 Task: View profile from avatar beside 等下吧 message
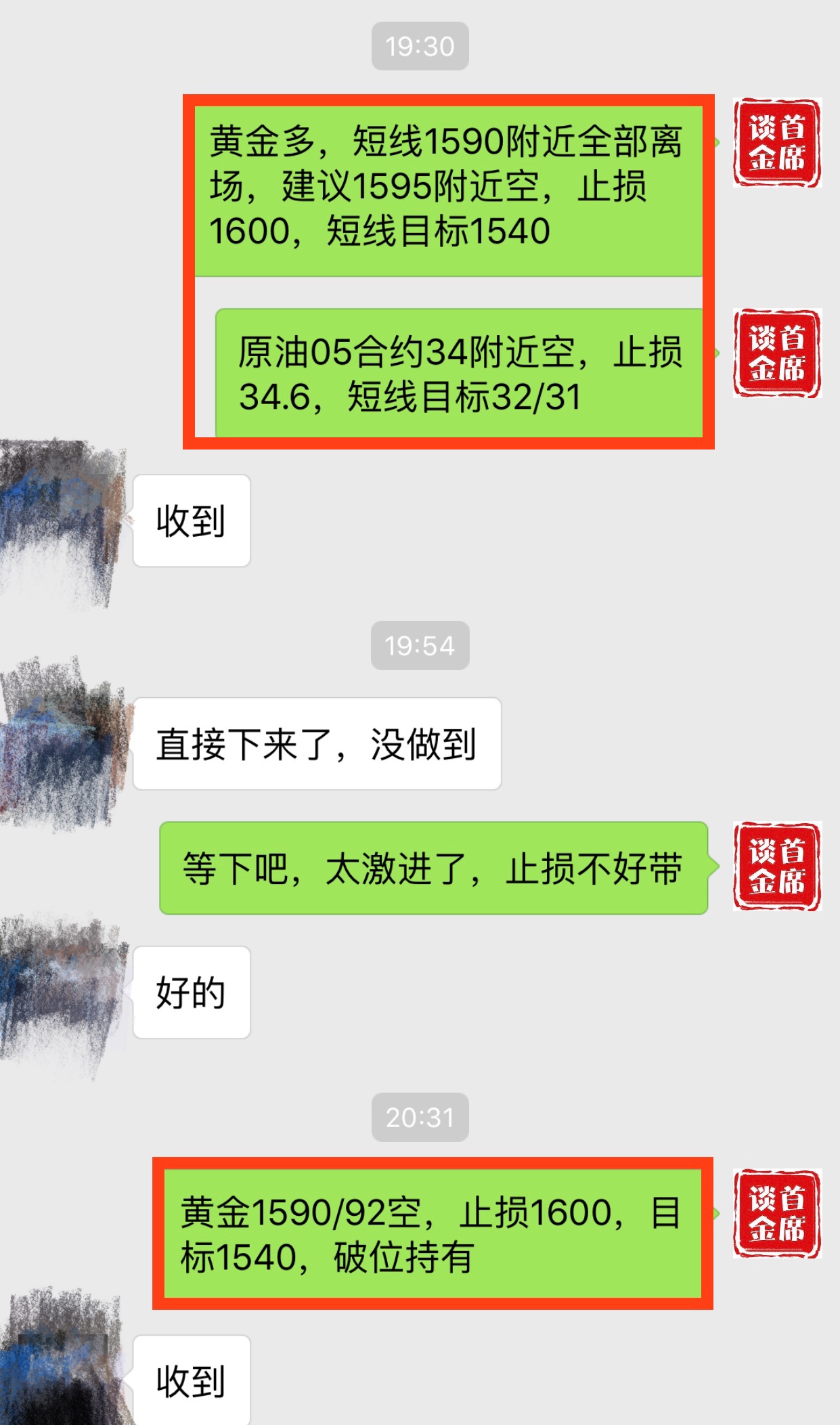click(x=776, y=867)
